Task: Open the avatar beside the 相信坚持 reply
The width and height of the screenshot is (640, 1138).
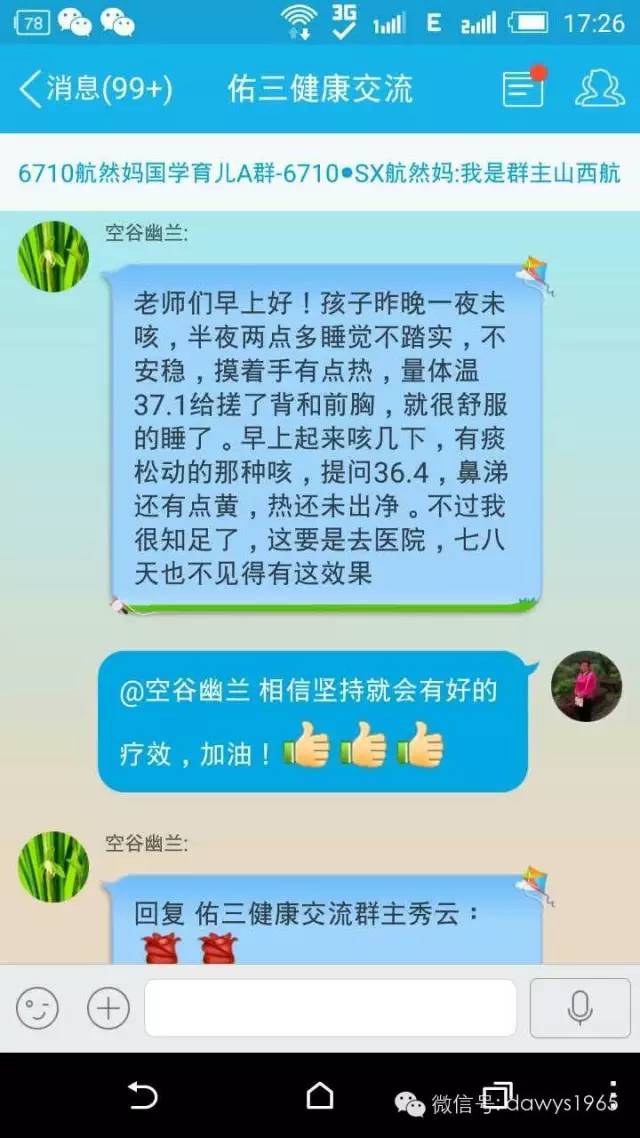Action: [587, 686]
